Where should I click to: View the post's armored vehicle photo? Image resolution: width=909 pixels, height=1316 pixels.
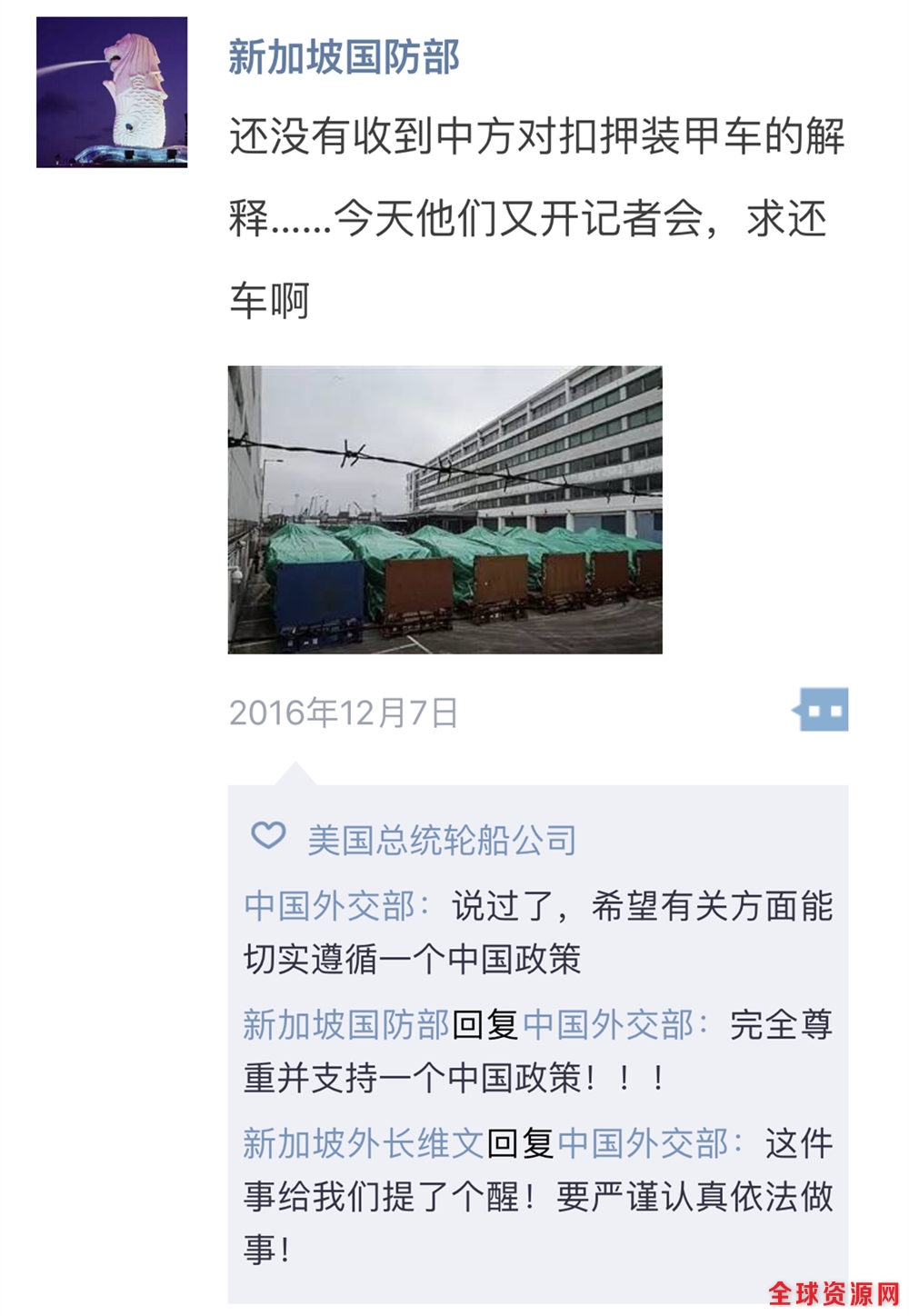pyautogui.click(x=445, y=509)
